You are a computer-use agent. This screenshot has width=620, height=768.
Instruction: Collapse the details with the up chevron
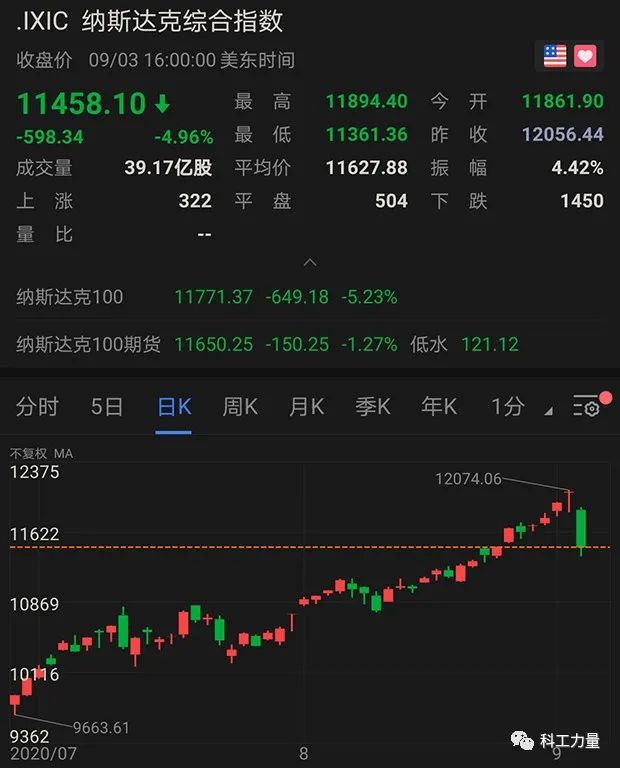click(310, 263)
